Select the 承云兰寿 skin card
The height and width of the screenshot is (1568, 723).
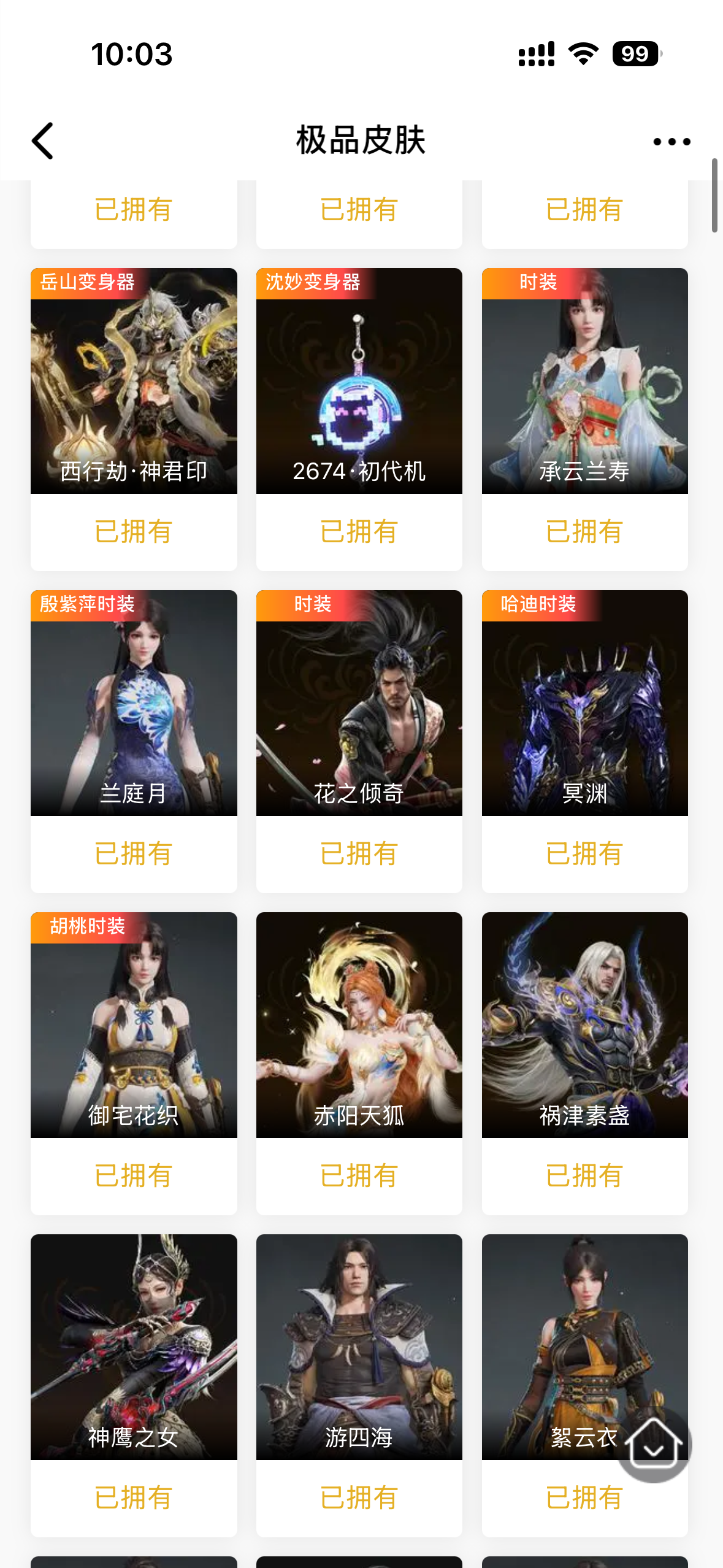pyautogui.click(x=584, y=382)
